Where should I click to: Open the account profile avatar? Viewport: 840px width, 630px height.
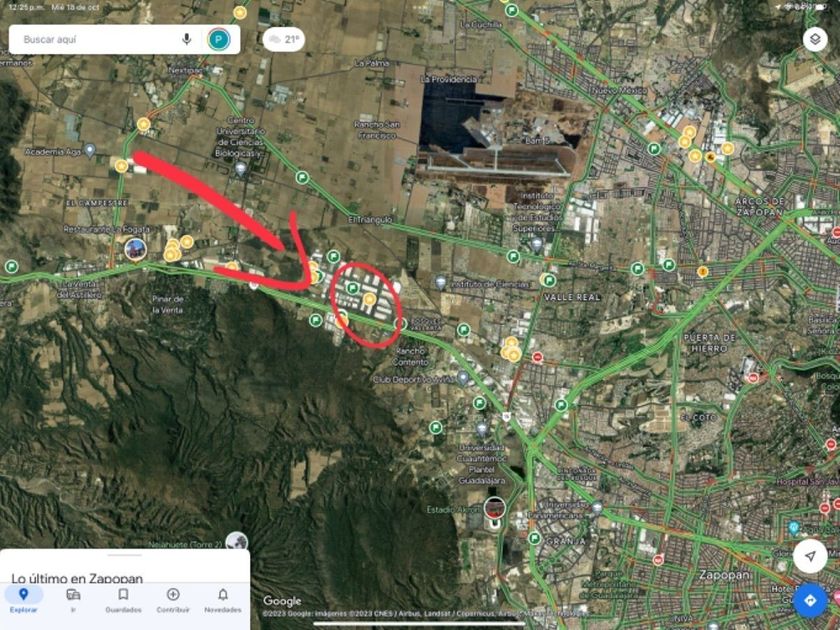(x=219, y=39)
